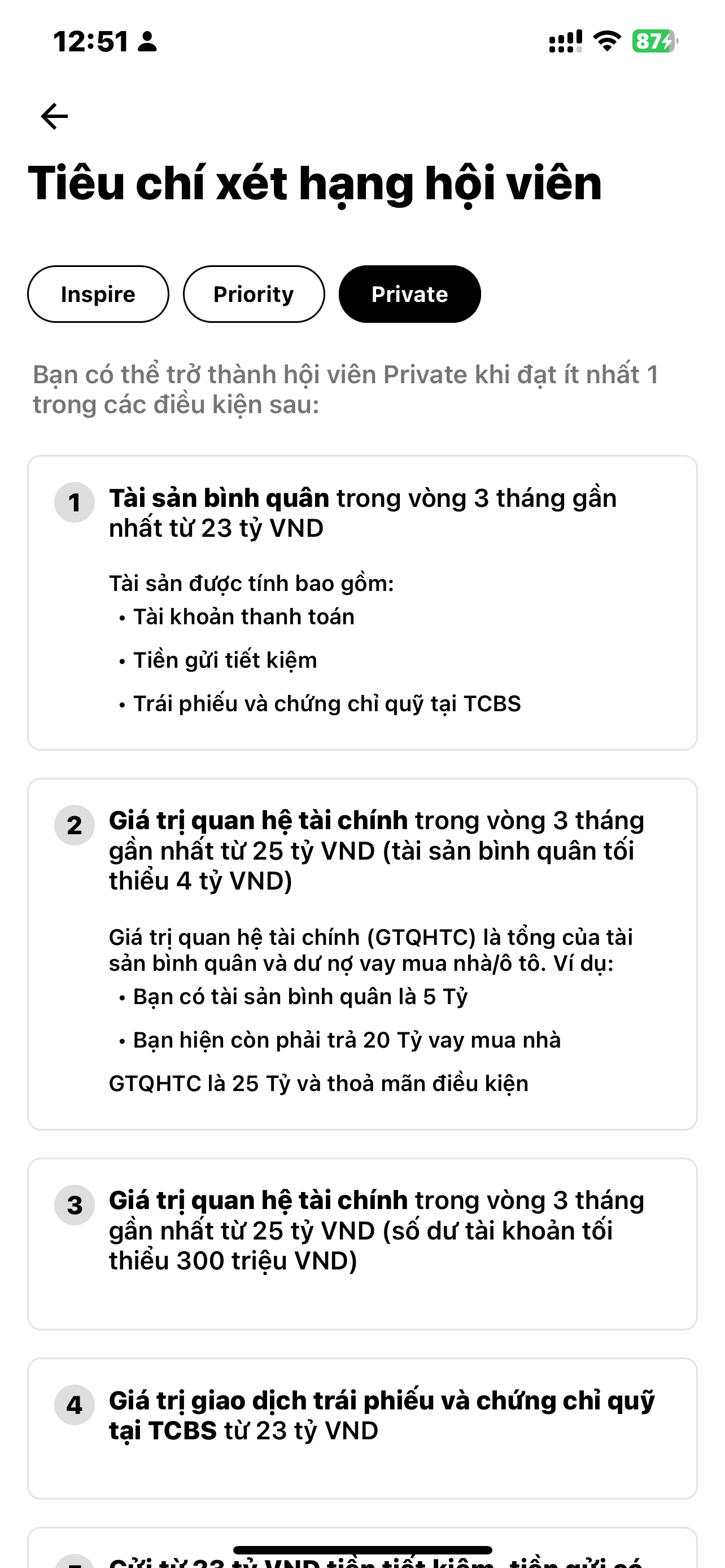Switch to the Inspire tab
The width and height of the screenshot is (725, 1568).
pyautogui.click(x=98, y=294)
